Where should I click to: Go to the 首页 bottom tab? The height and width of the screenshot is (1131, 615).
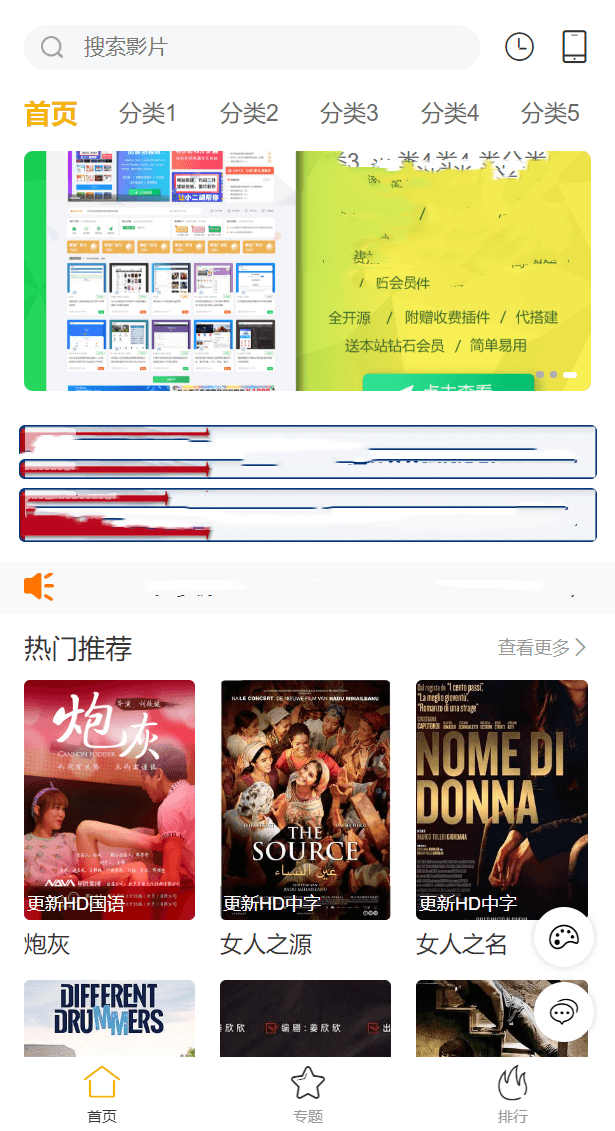pos(102,1094)
